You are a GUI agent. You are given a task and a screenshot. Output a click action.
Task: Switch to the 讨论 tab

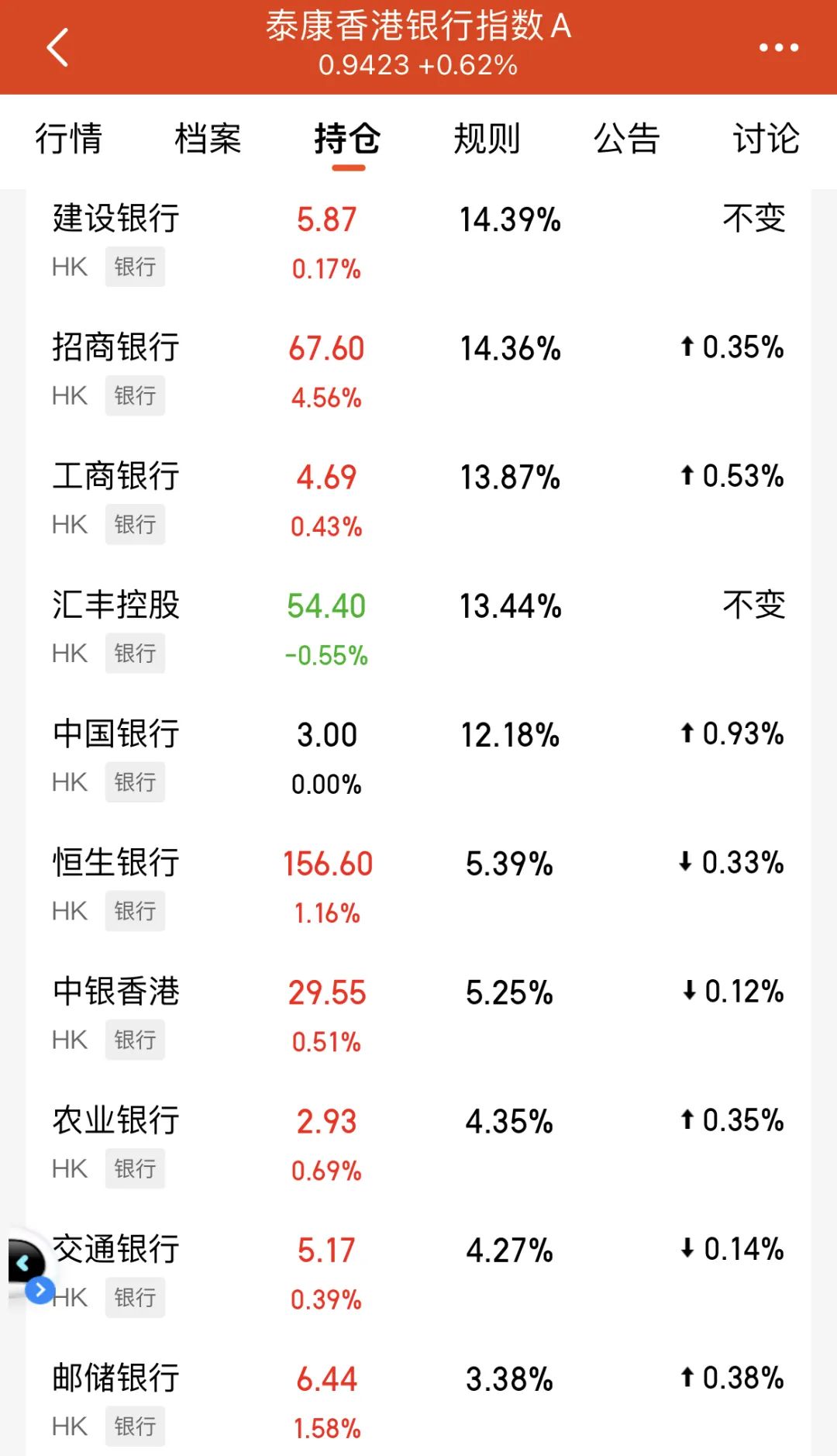click(x=766, y=140)
